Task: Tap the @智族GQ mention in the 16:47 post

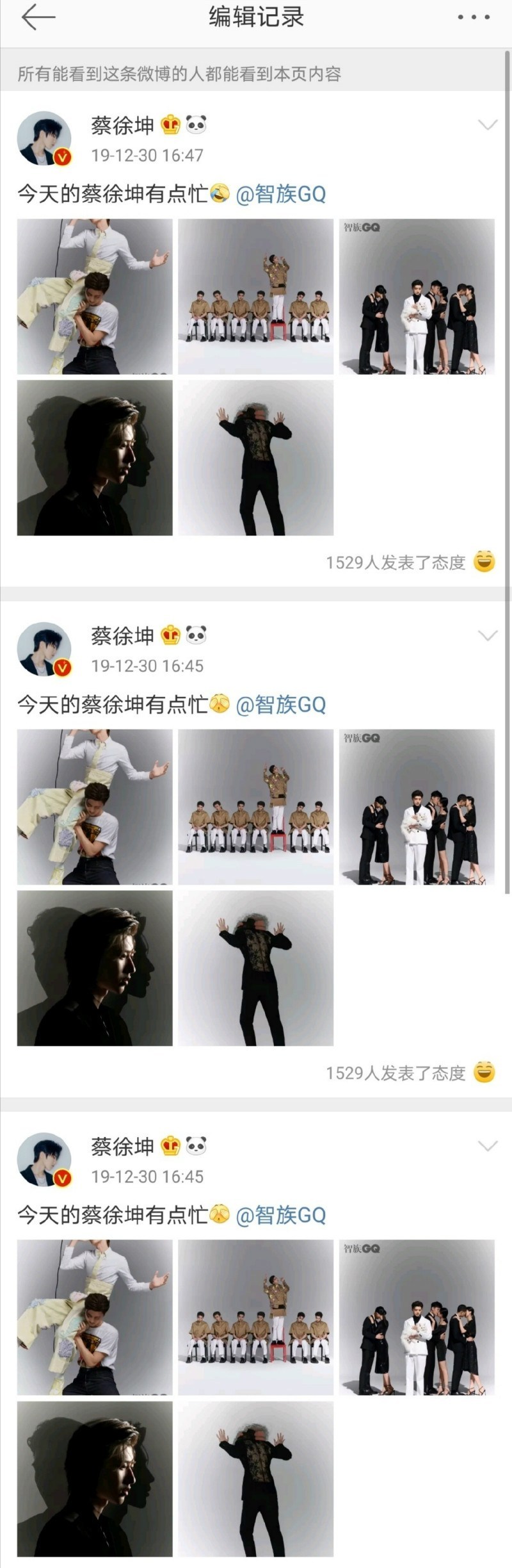Action: (281, 193)
